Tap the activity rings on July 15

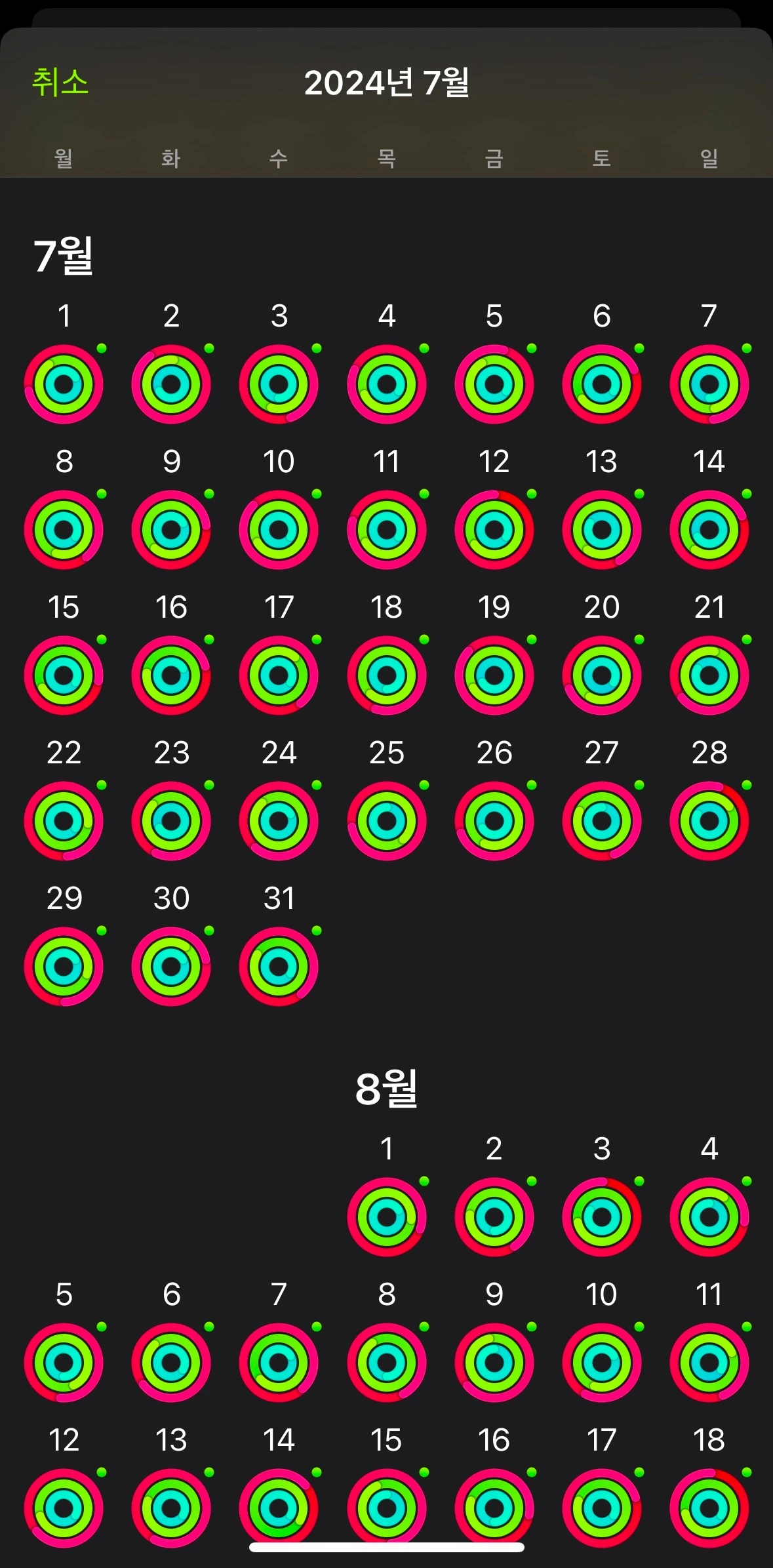[63, 675]
